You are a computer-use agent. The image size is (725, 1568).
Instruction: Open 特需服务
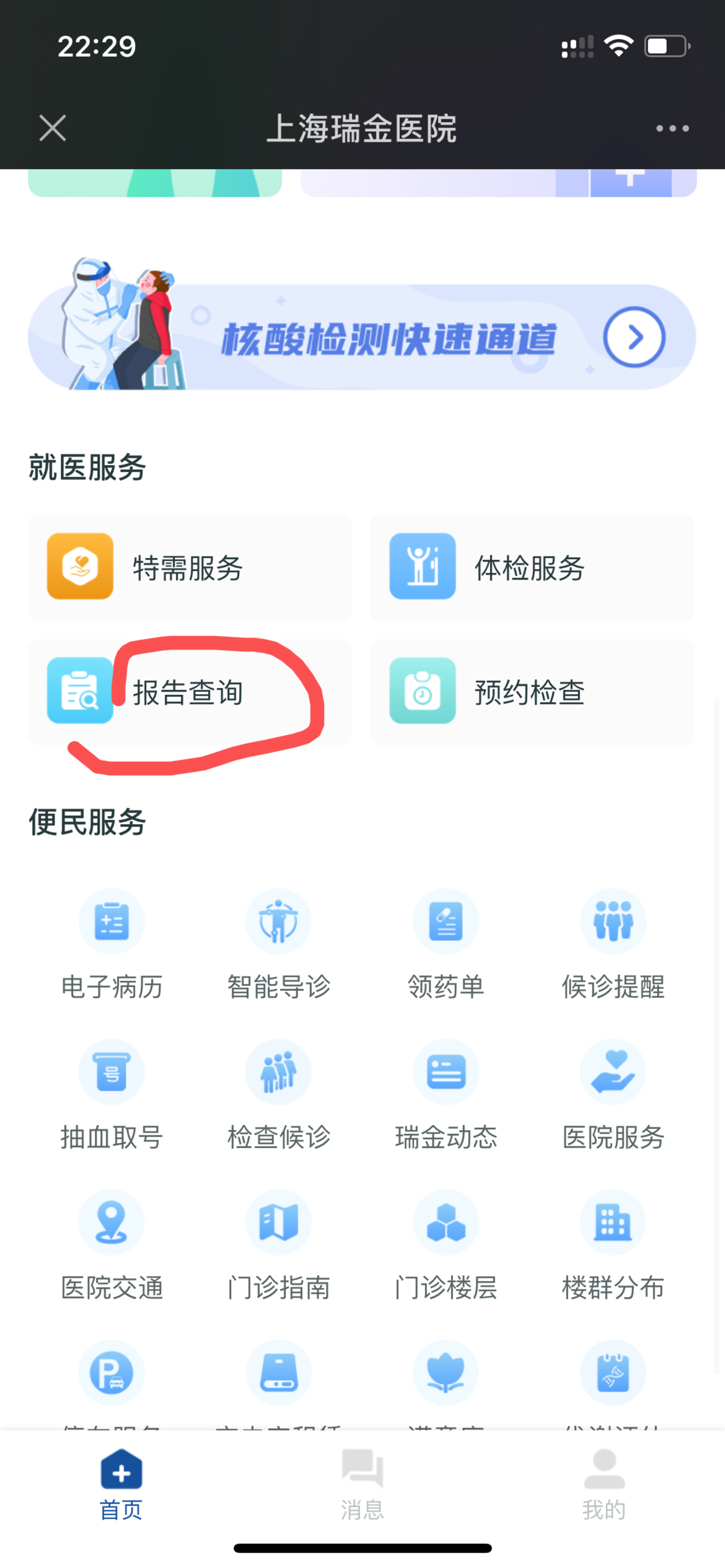point(190,567)
